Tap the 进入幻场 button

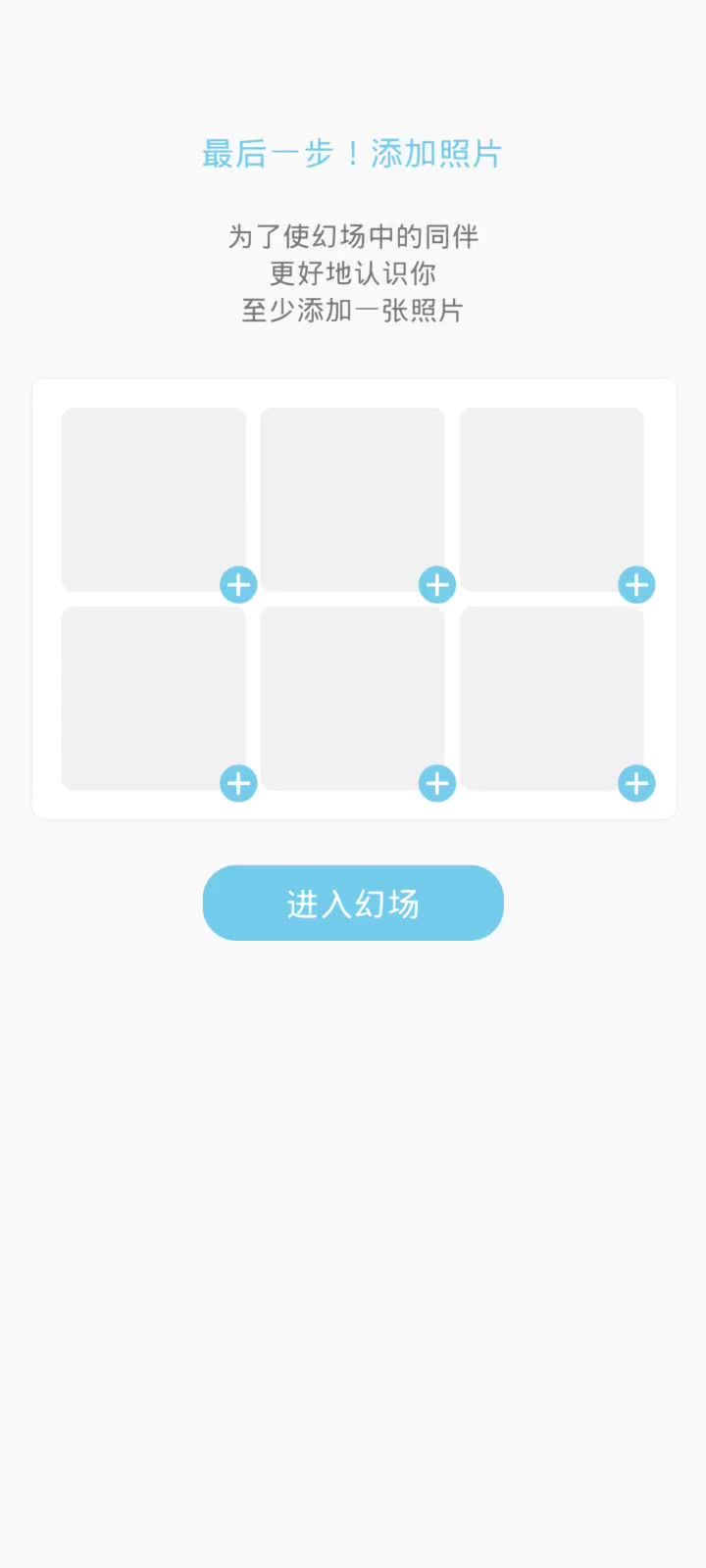(x=353, y=903)
